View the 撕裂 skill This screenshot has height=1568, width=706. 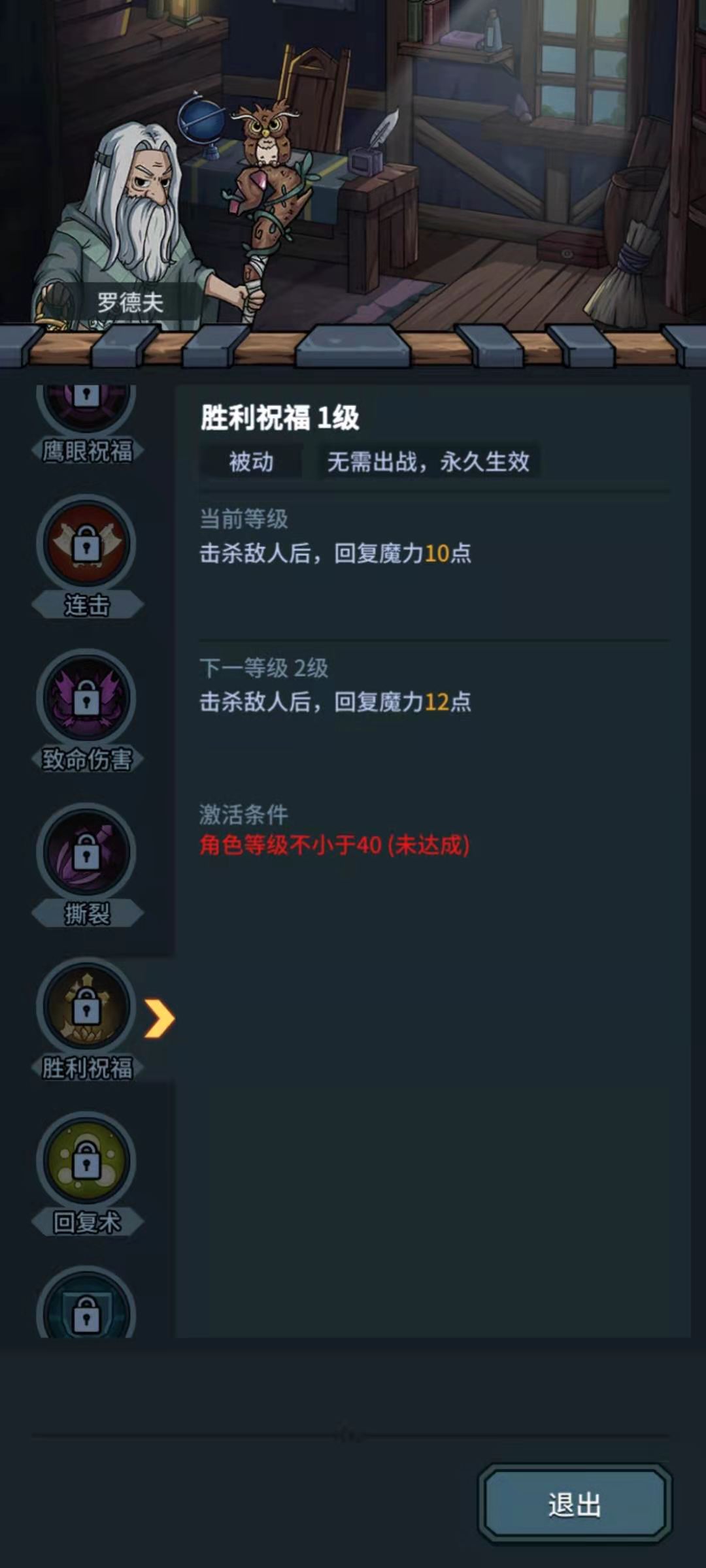(x=86, y=853)
